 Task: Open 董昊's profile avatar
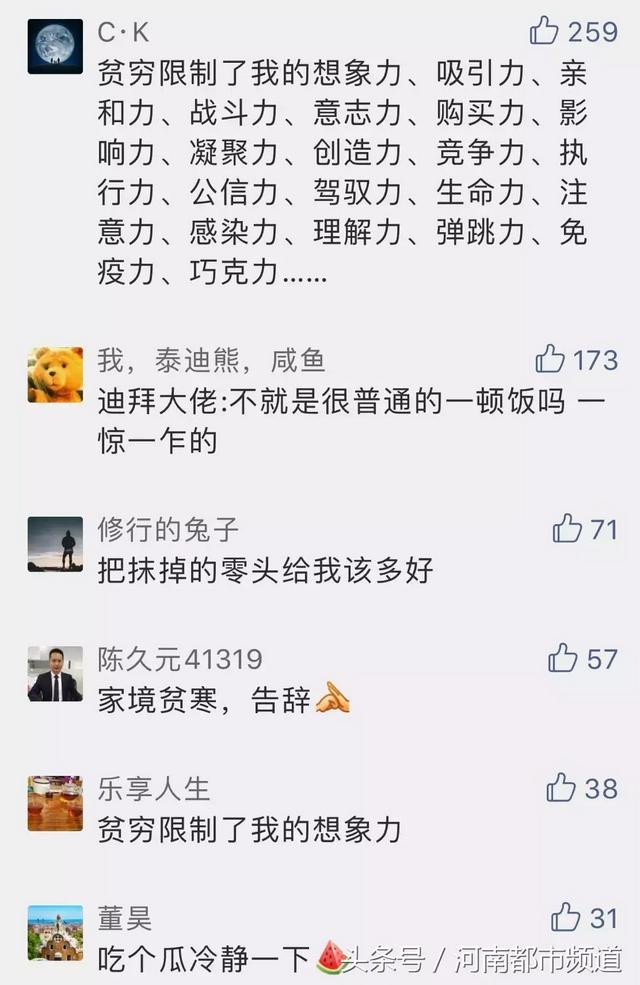click(55, 932)
